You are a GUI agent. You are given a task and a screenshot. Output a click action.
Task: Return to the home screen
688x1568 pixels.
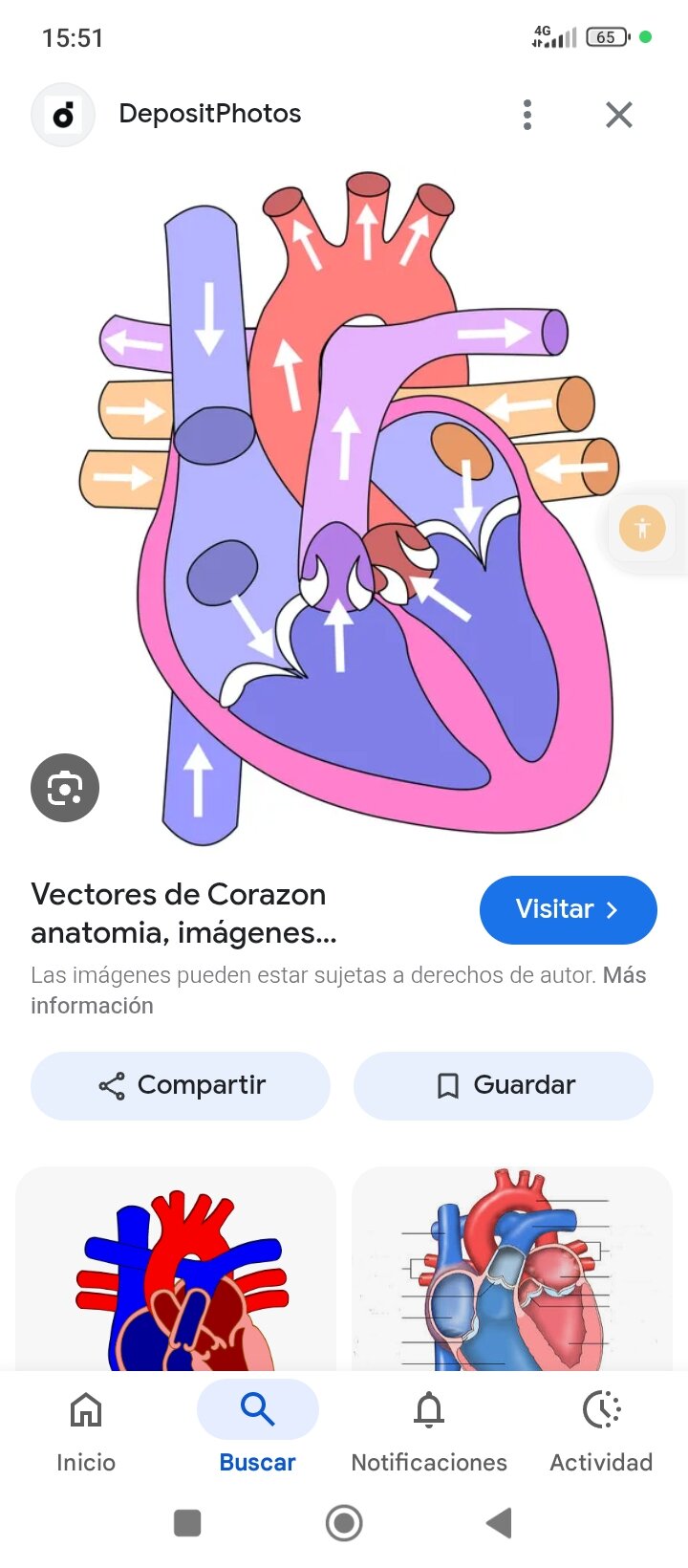click(344, 1523)
